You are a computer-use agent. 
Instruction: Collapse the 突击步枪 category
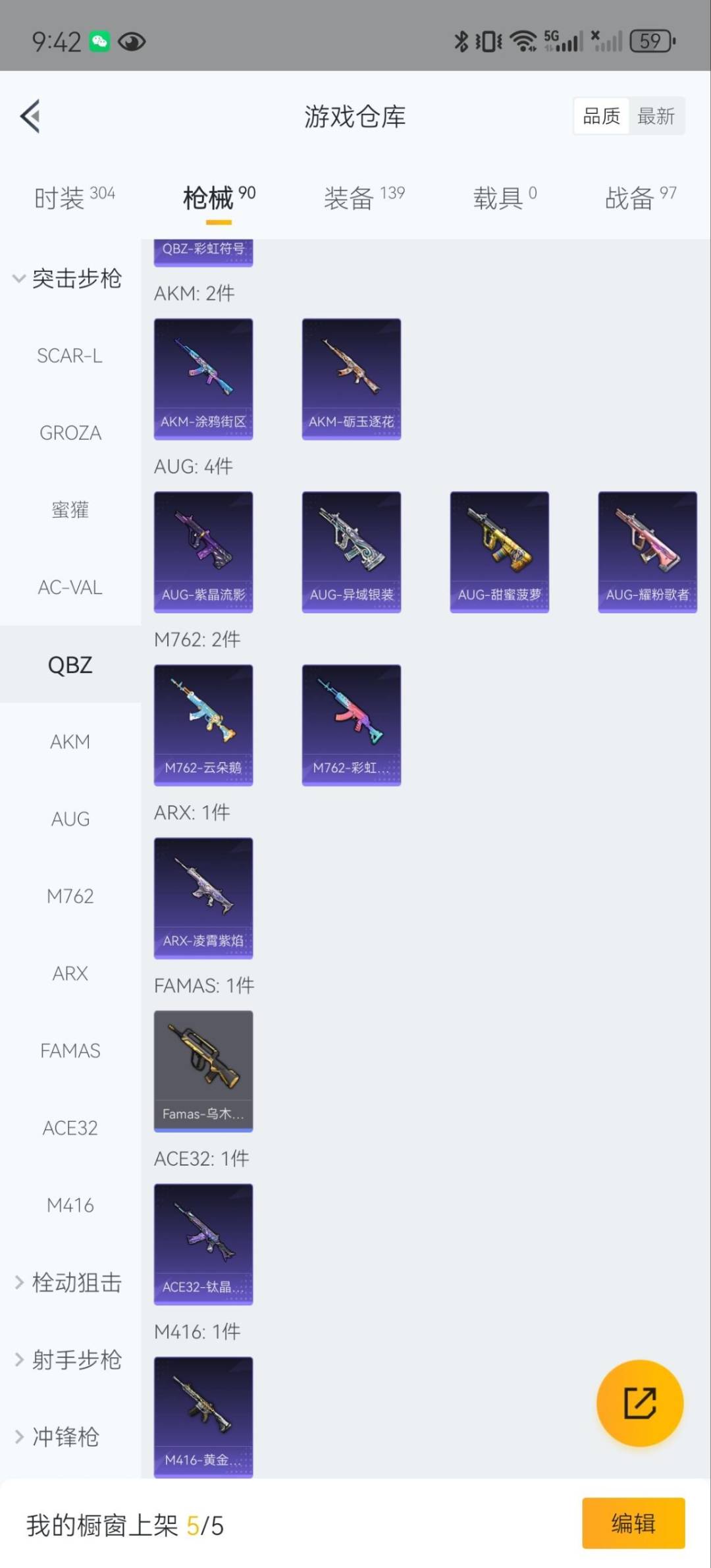click(x=68, y=279)
